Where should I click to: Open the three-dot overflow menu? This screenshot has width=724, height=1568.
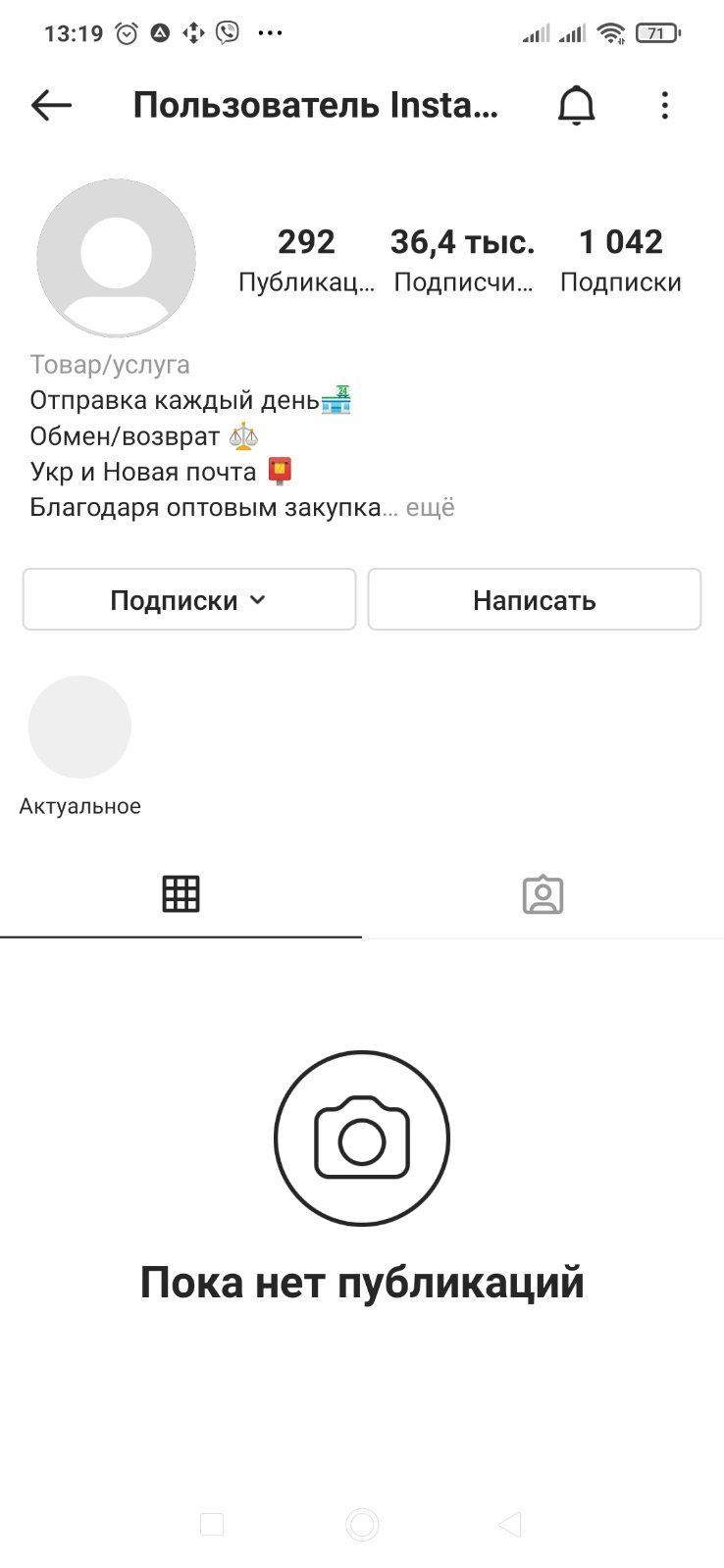(665, 105)
